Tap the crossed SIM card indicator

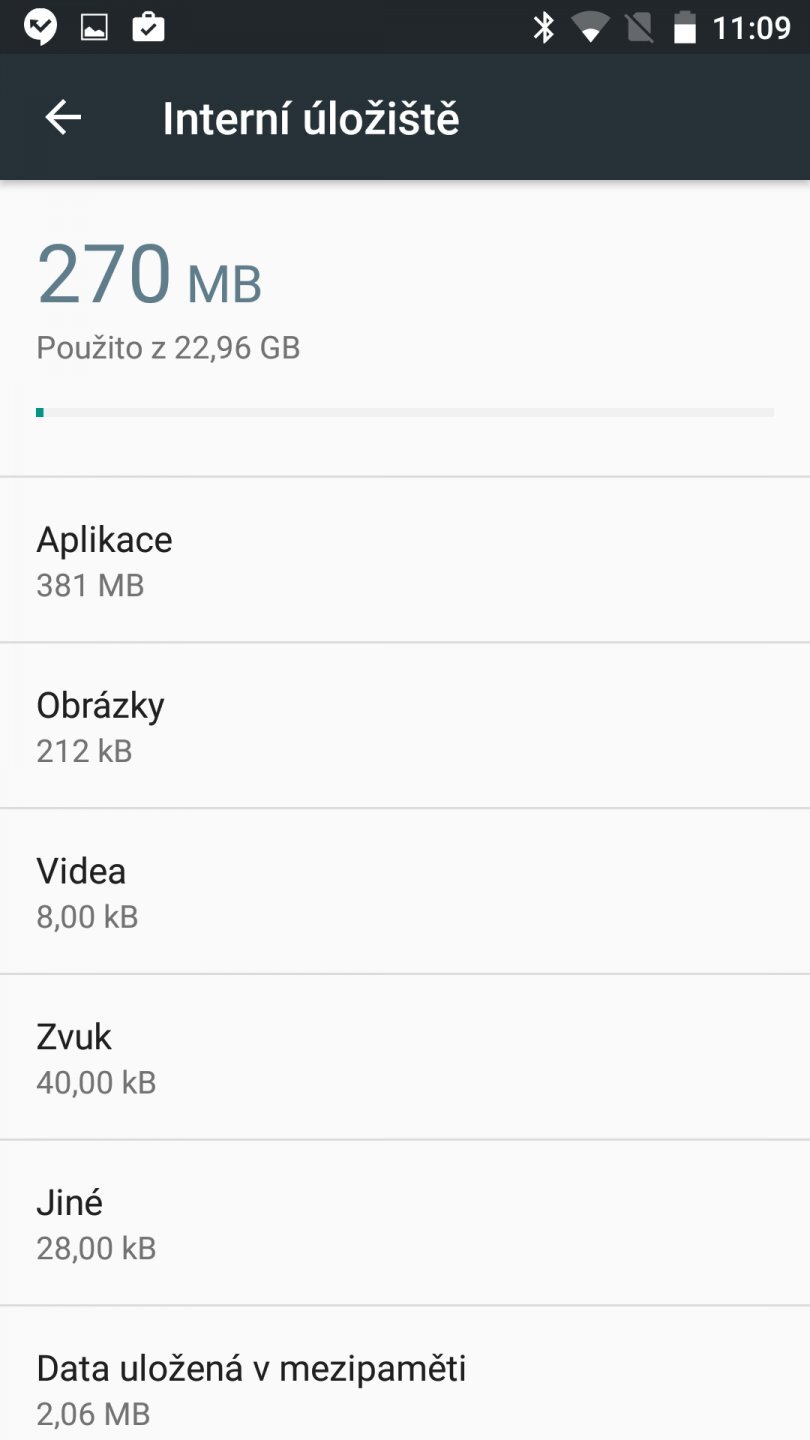click(x=641, y=29)
